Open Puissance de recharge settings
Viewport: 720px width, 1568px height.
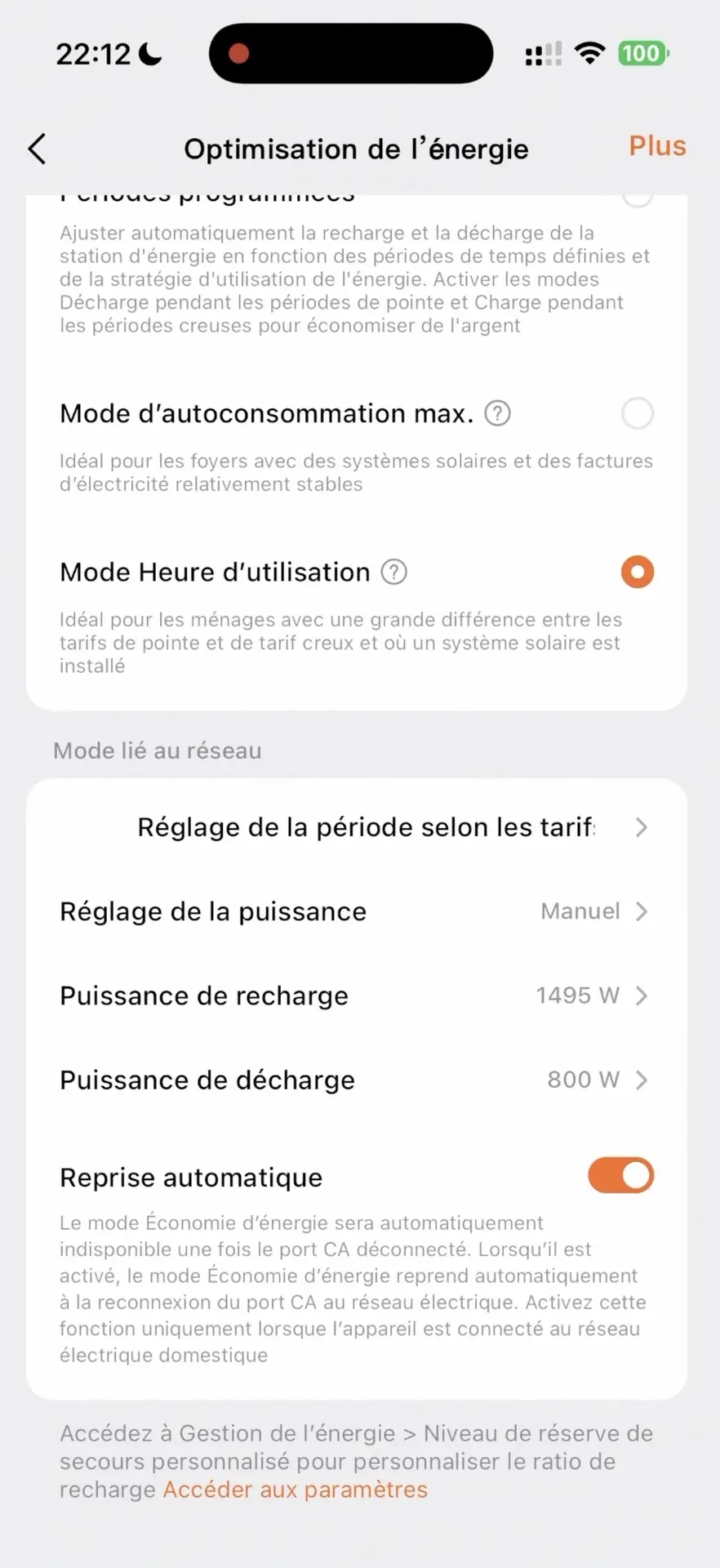click(359, 996)
